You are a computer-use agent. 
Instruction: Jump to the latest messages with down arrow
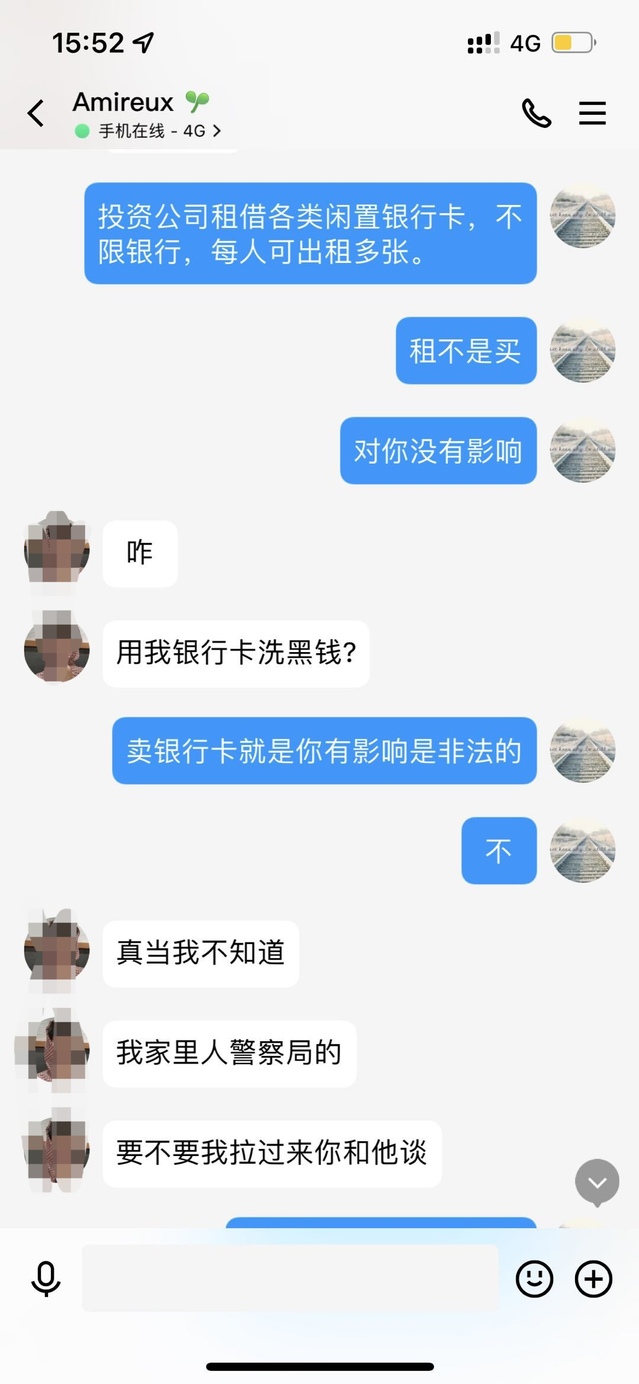click(x=597, y=1182)
